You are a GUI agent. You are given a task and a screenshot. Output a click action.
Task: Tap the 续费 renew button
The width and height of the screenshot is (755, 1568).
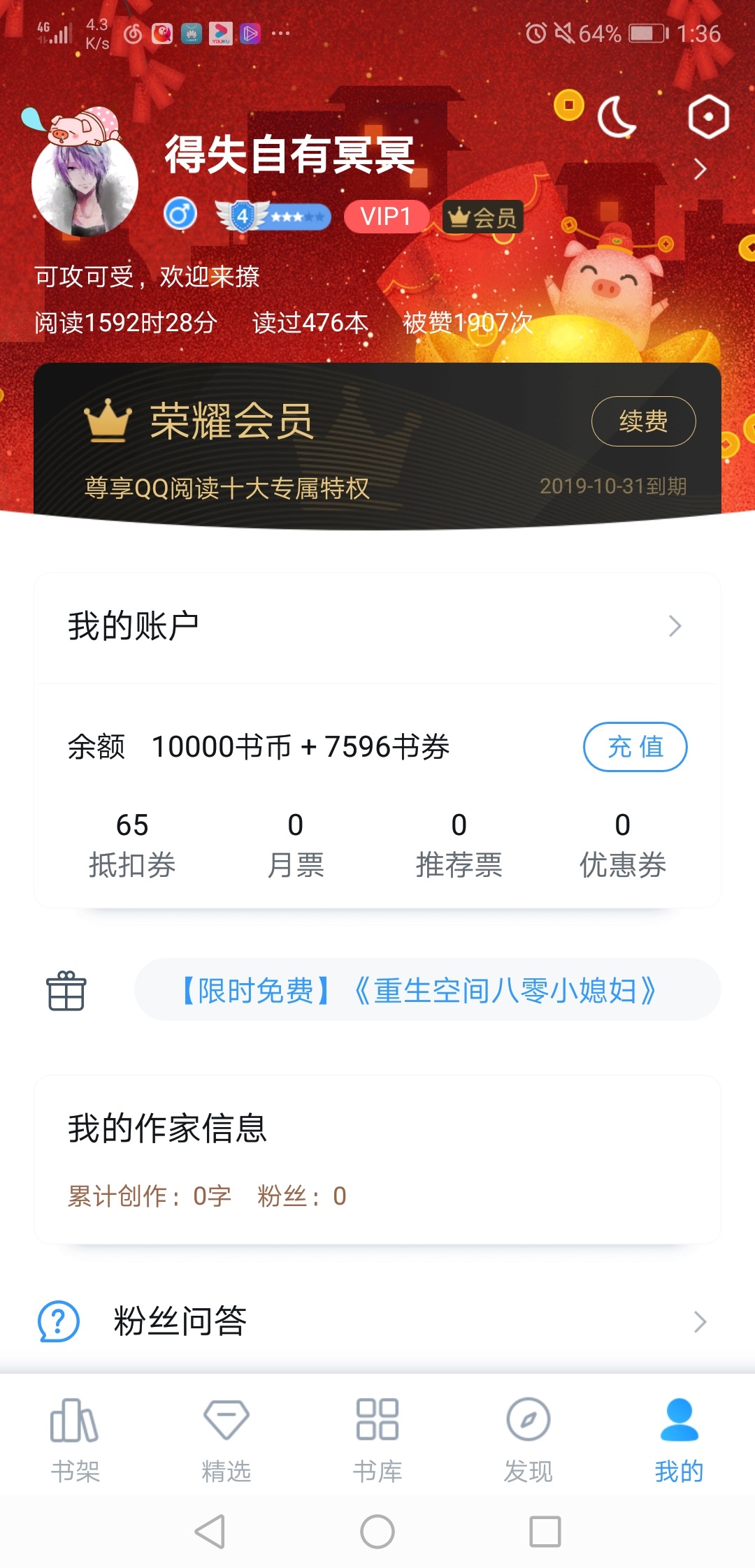coord(643,421)
